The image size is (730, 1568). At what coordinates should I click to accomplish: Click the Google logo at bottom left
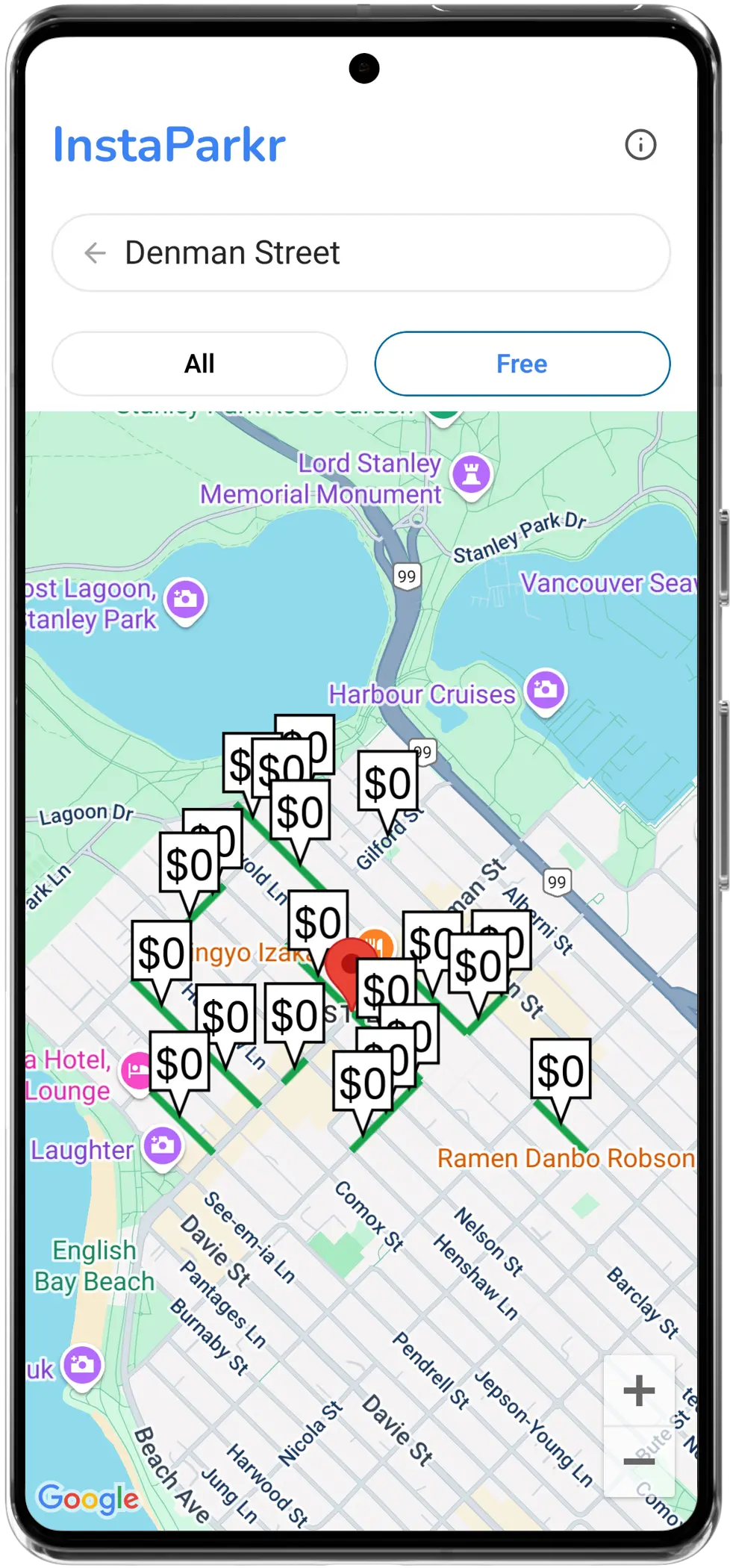coord(87,1499)
